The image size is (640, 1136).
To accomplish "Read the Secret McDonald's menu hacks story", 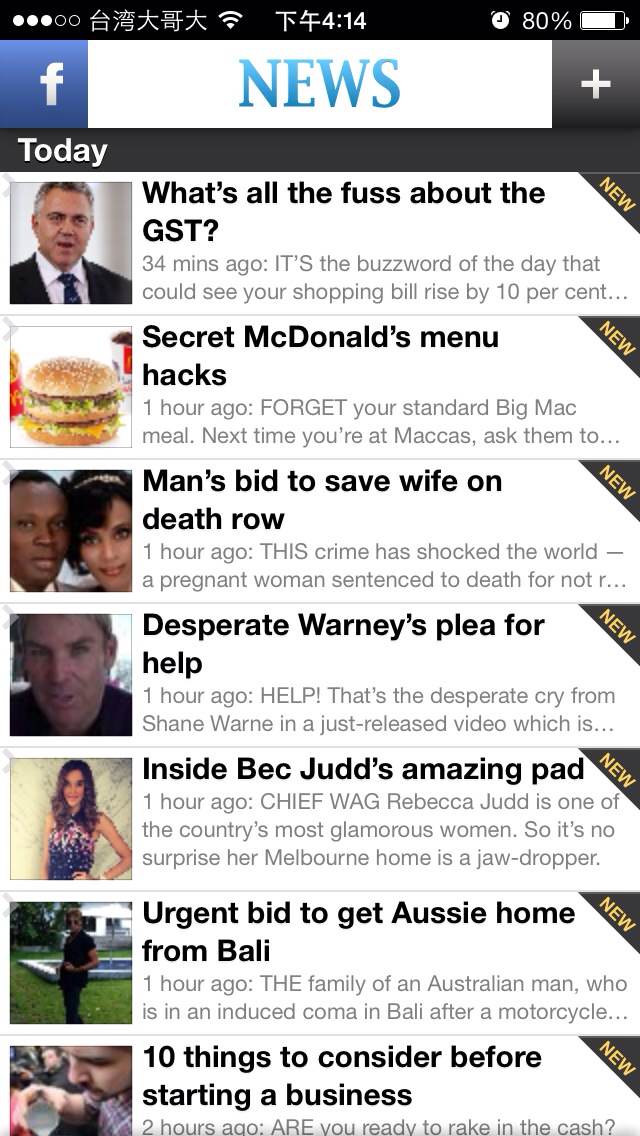I will [x=320, y=388].
